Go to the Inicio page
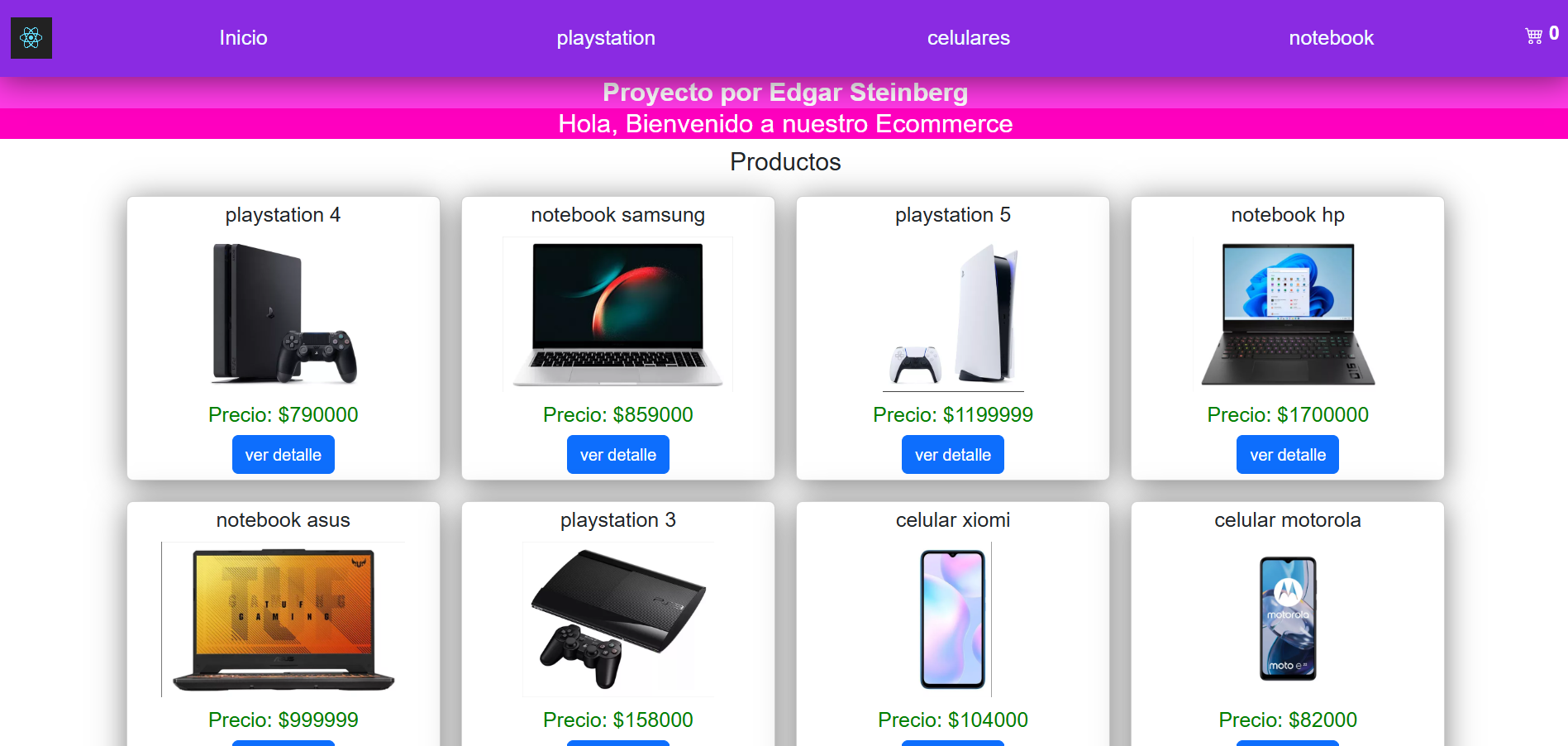The width and height of the screenshot is (1568, 746). pos(243,38)
